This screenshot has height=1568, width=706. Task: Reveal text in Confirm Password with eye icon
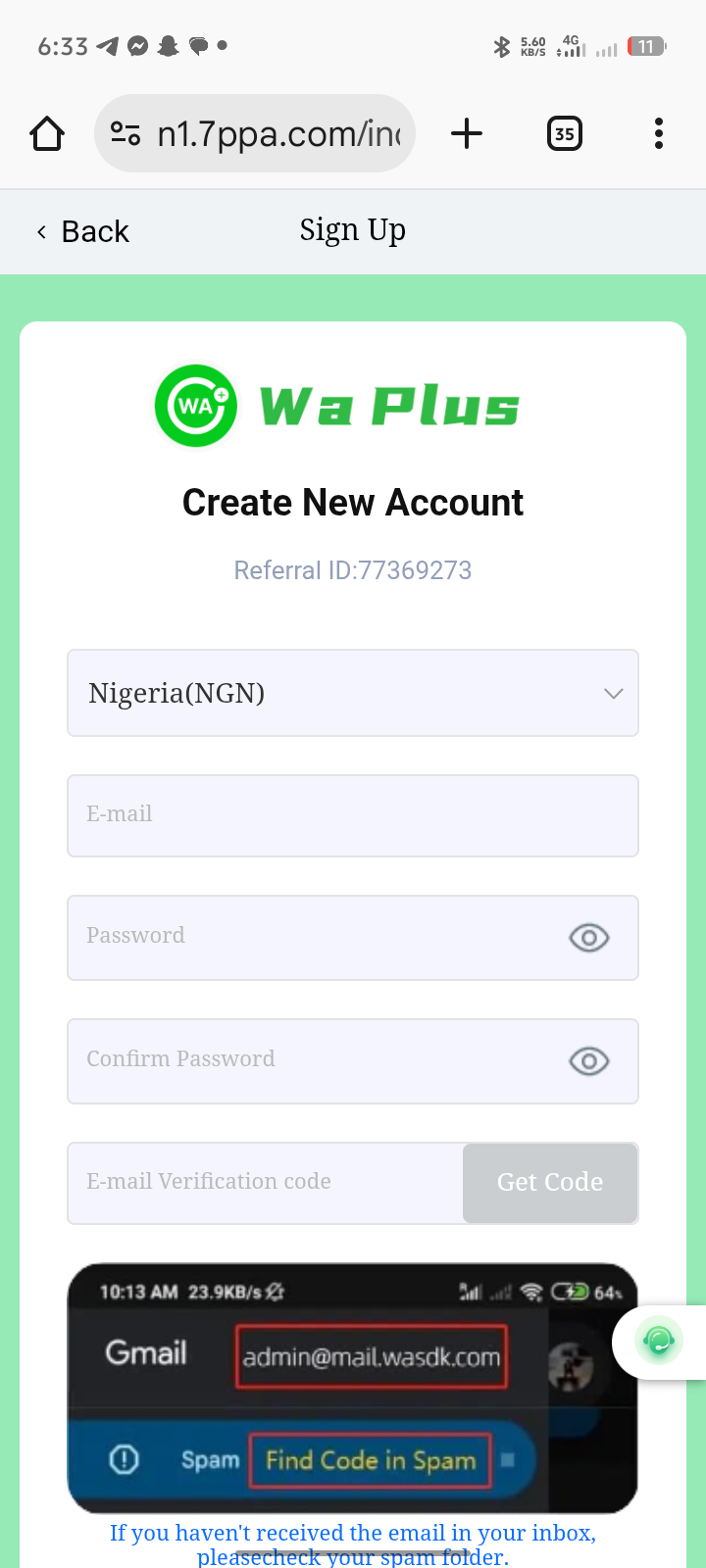[x=588, y=1061]
